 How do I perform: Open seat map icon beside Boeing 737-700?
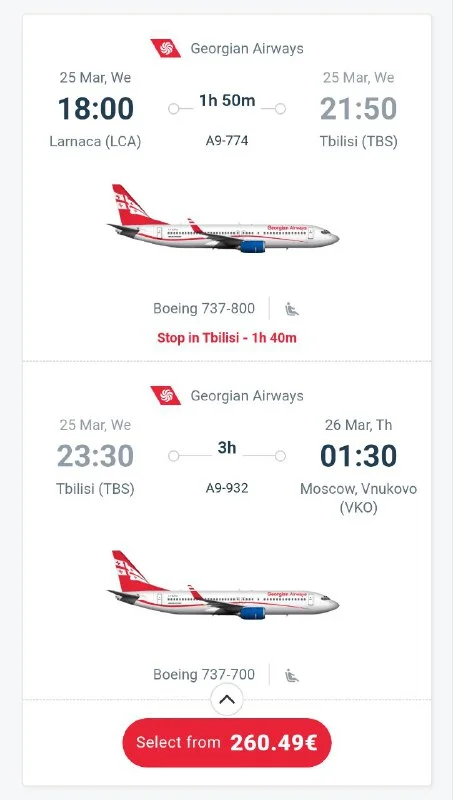point(292,675)
